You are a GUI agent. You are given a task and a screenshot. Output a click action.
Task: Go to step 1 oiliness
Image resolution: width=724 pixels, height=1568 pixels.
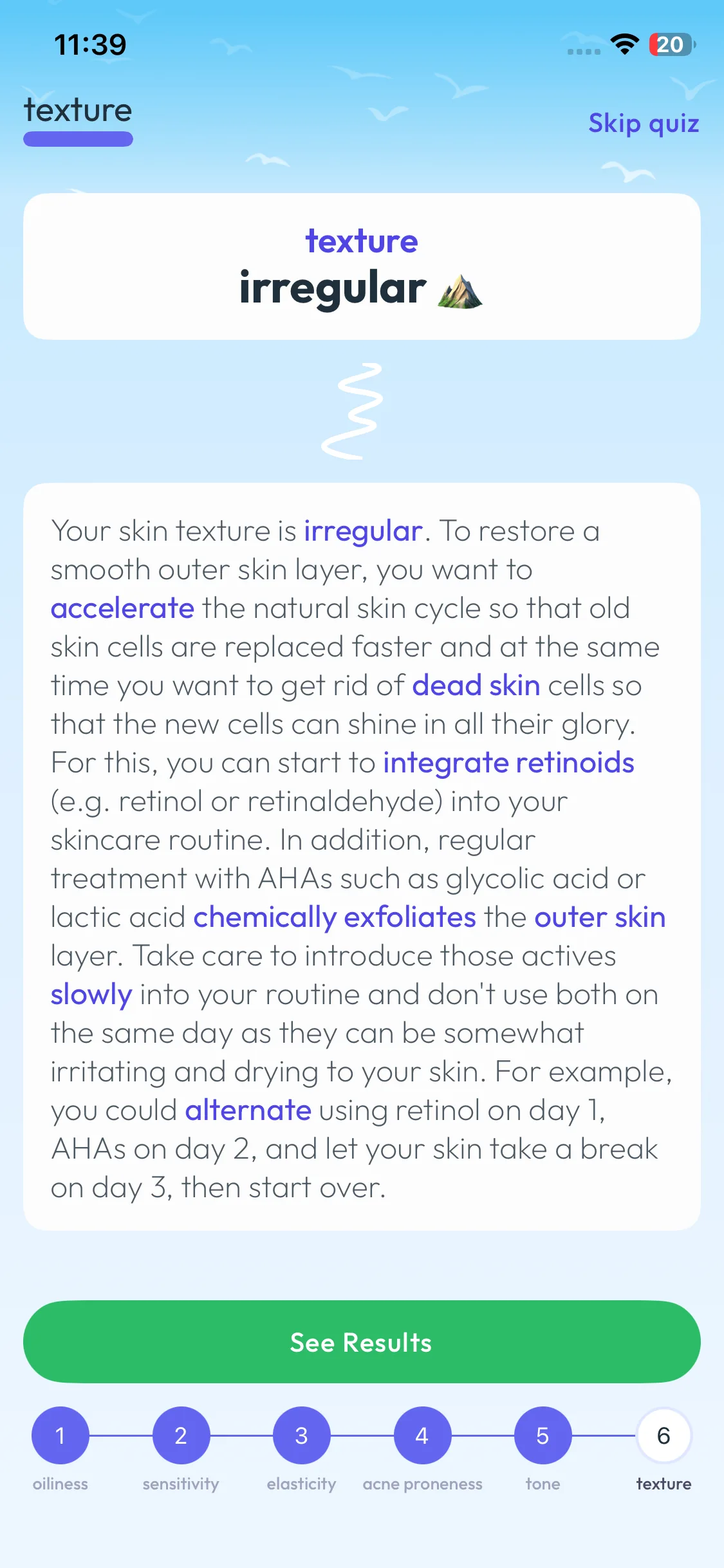tap(60, 1435)
